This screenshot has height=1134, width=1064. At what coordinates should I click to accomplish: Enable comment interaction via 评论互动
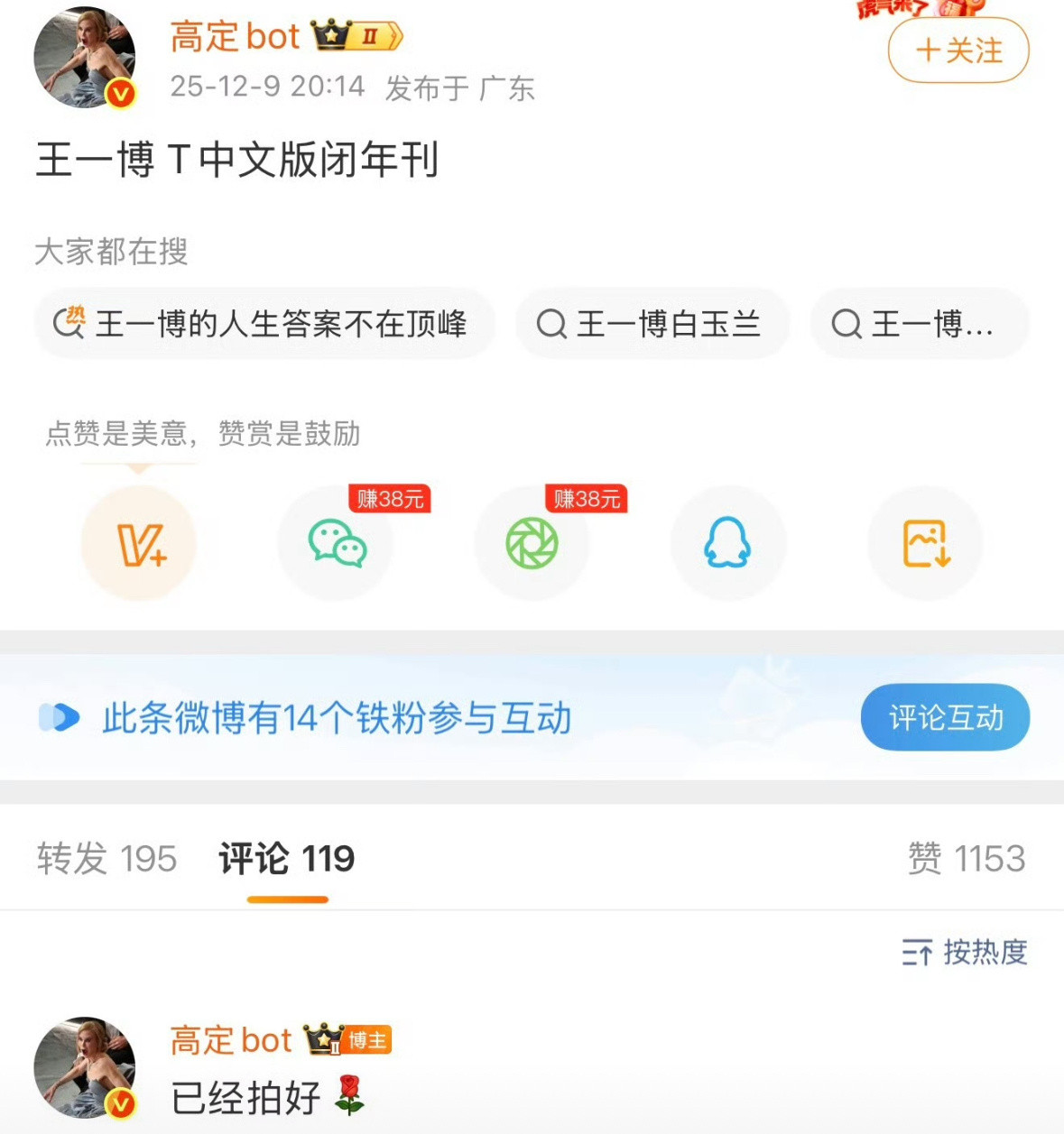tap(944, 716)
